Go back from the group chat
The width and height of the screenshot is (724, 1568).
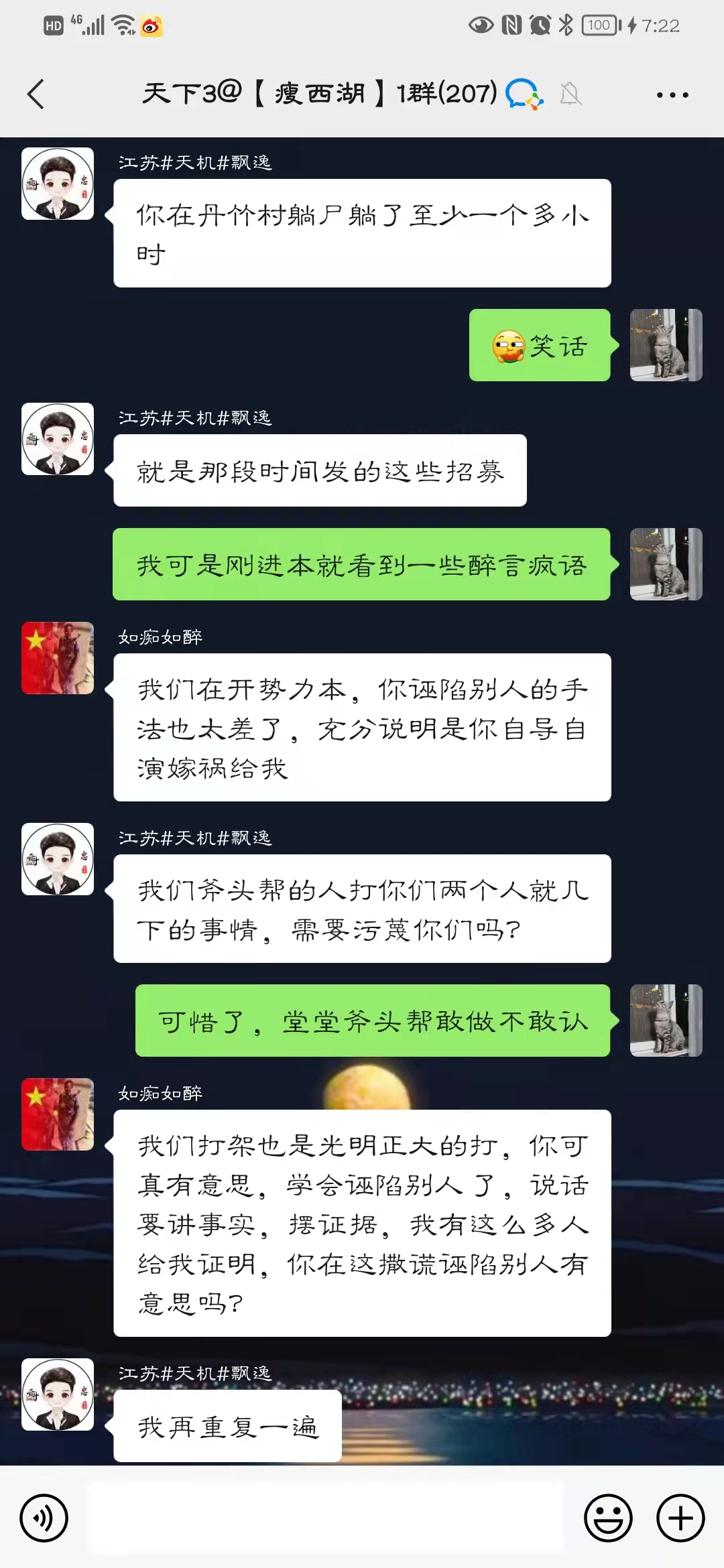[36, 94]
